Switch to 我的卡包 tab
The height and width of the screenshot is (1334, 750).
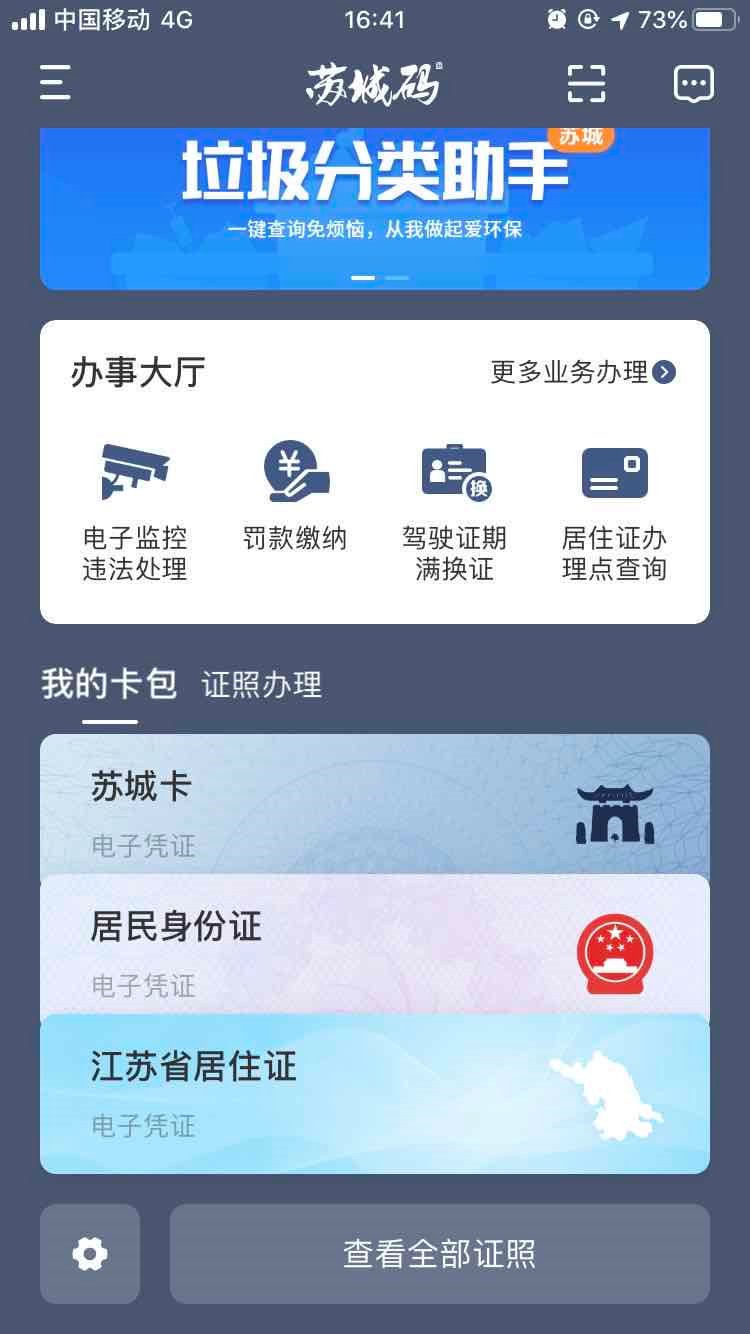(x=109, y=684)
